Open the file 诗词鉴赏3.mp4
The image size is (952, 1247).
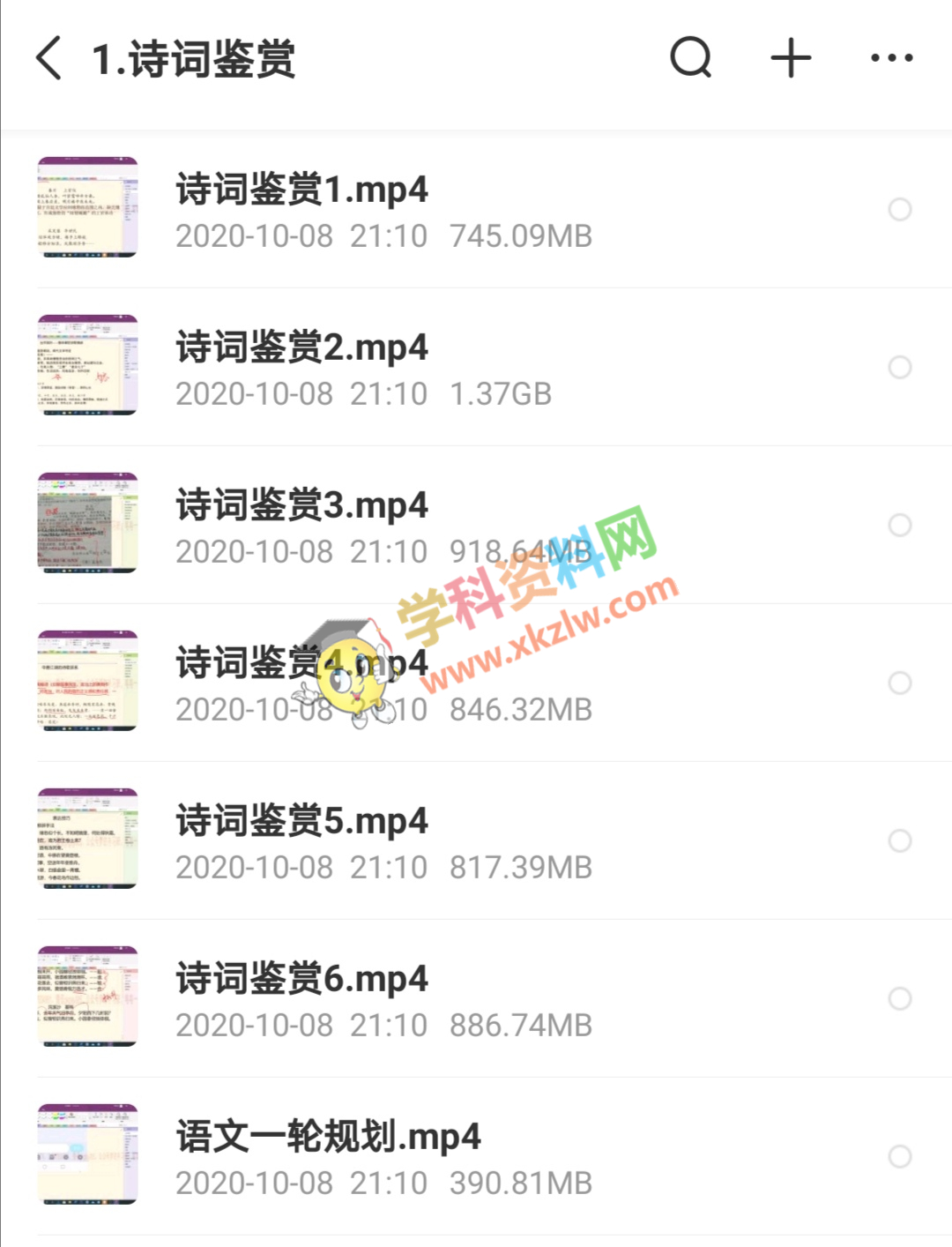tap(301, 506)
